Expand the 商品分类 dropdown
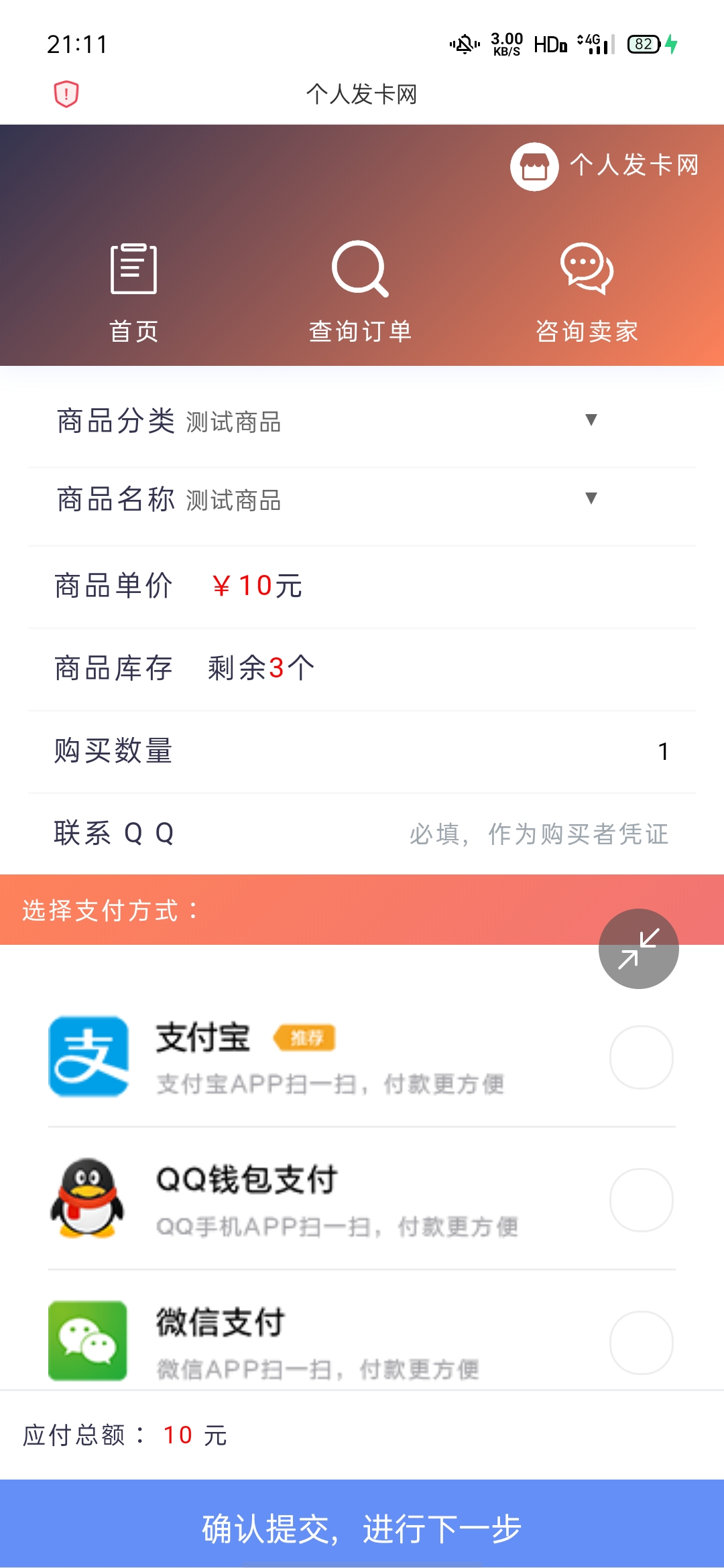The height and width of the screenshot is (1568, 724). [x=590, y=421]
